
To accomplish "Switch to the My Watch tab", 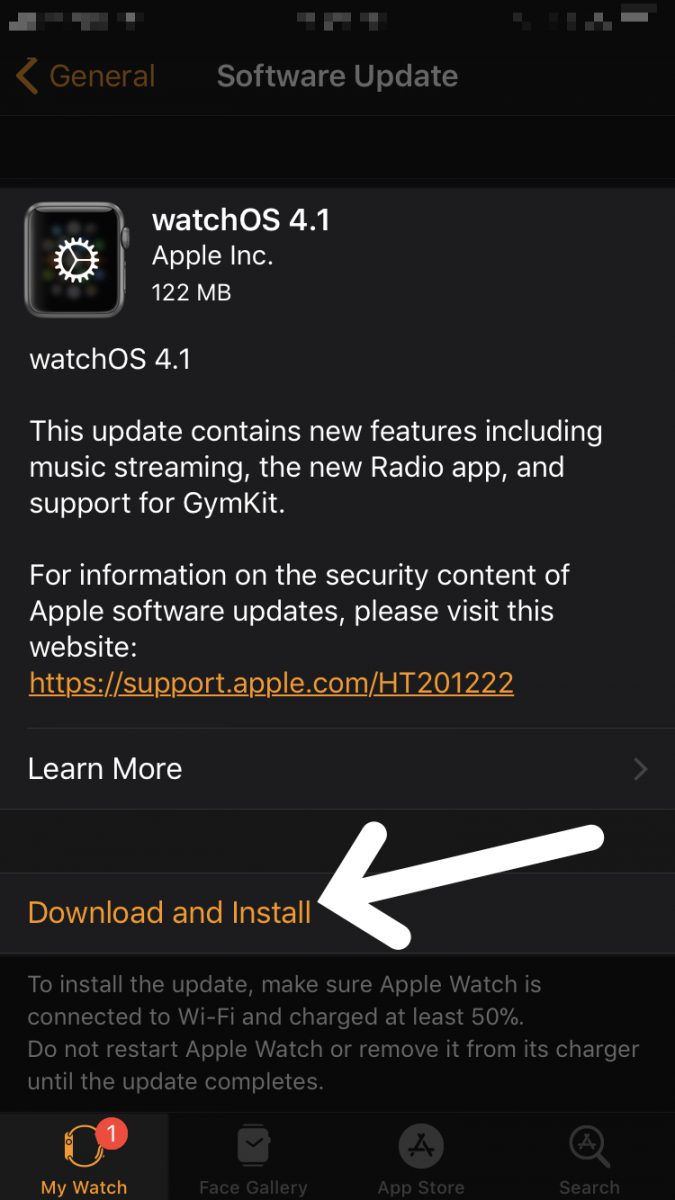I will 84,1157.
